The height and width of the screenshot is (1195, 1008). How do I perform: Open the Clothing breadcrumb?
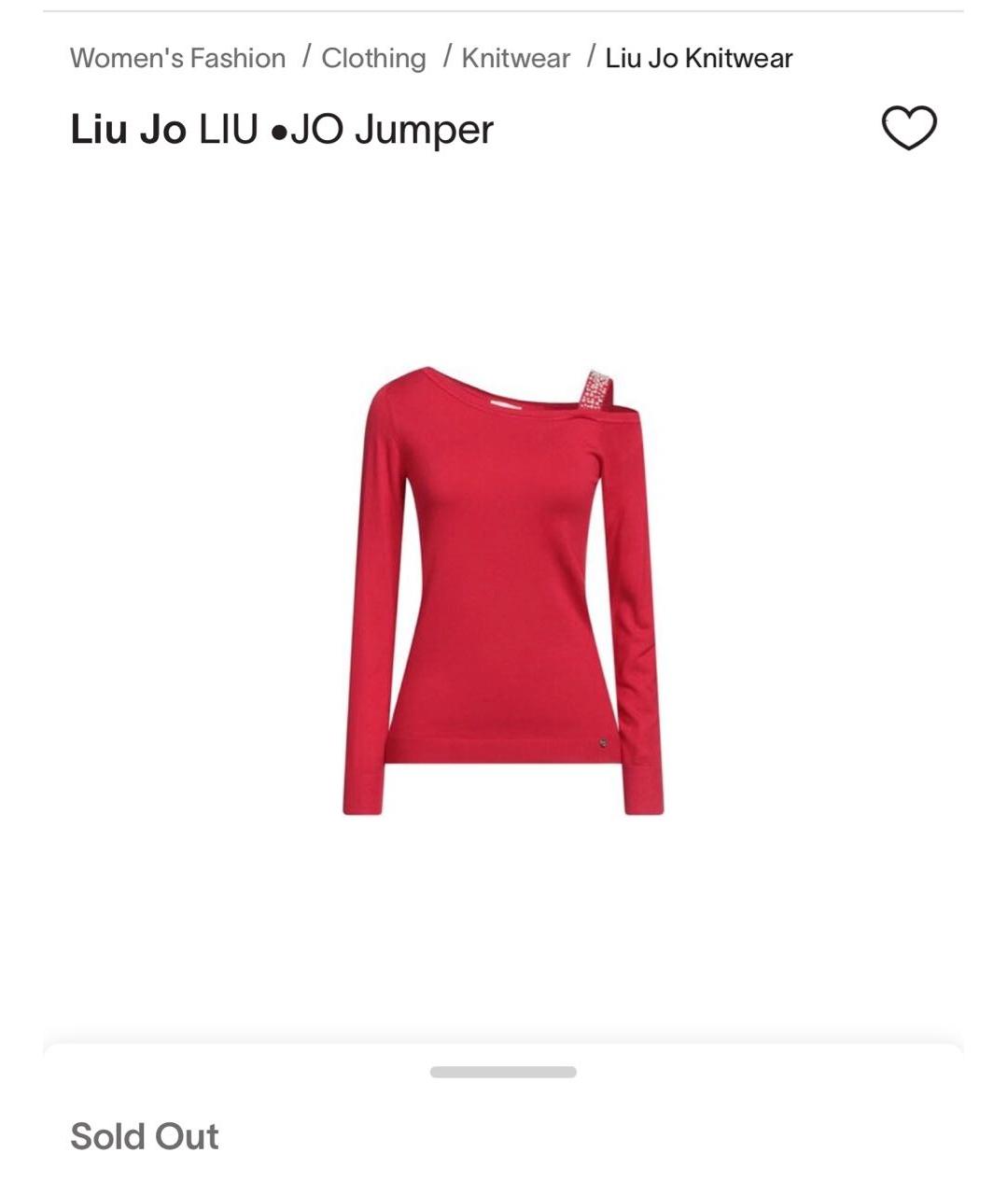[x=373, y=58]
